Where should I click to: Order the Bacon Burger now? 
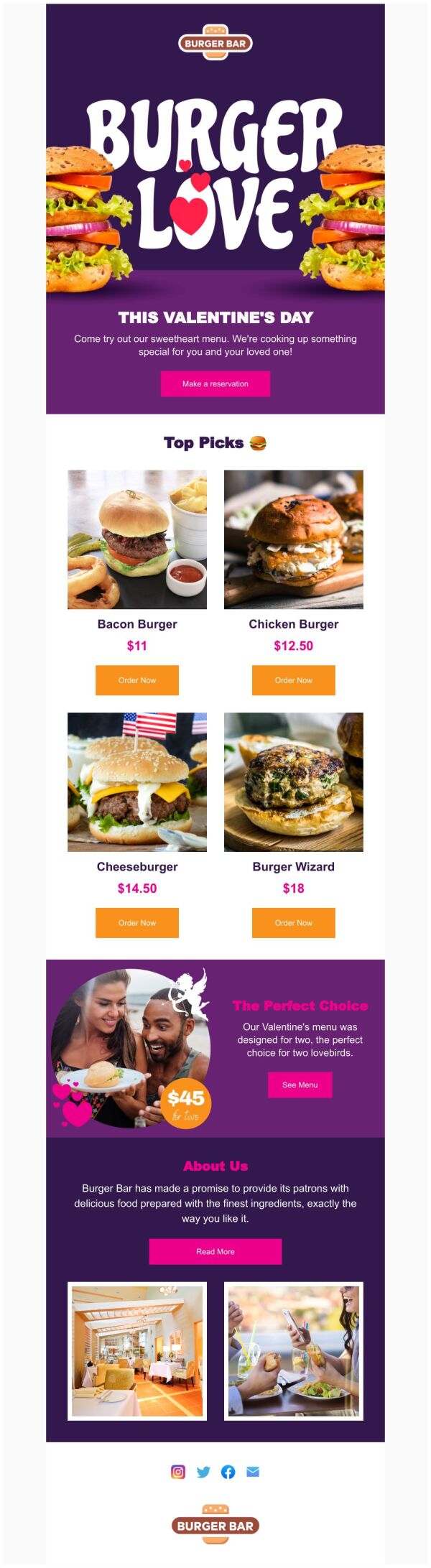pos(137,680)
